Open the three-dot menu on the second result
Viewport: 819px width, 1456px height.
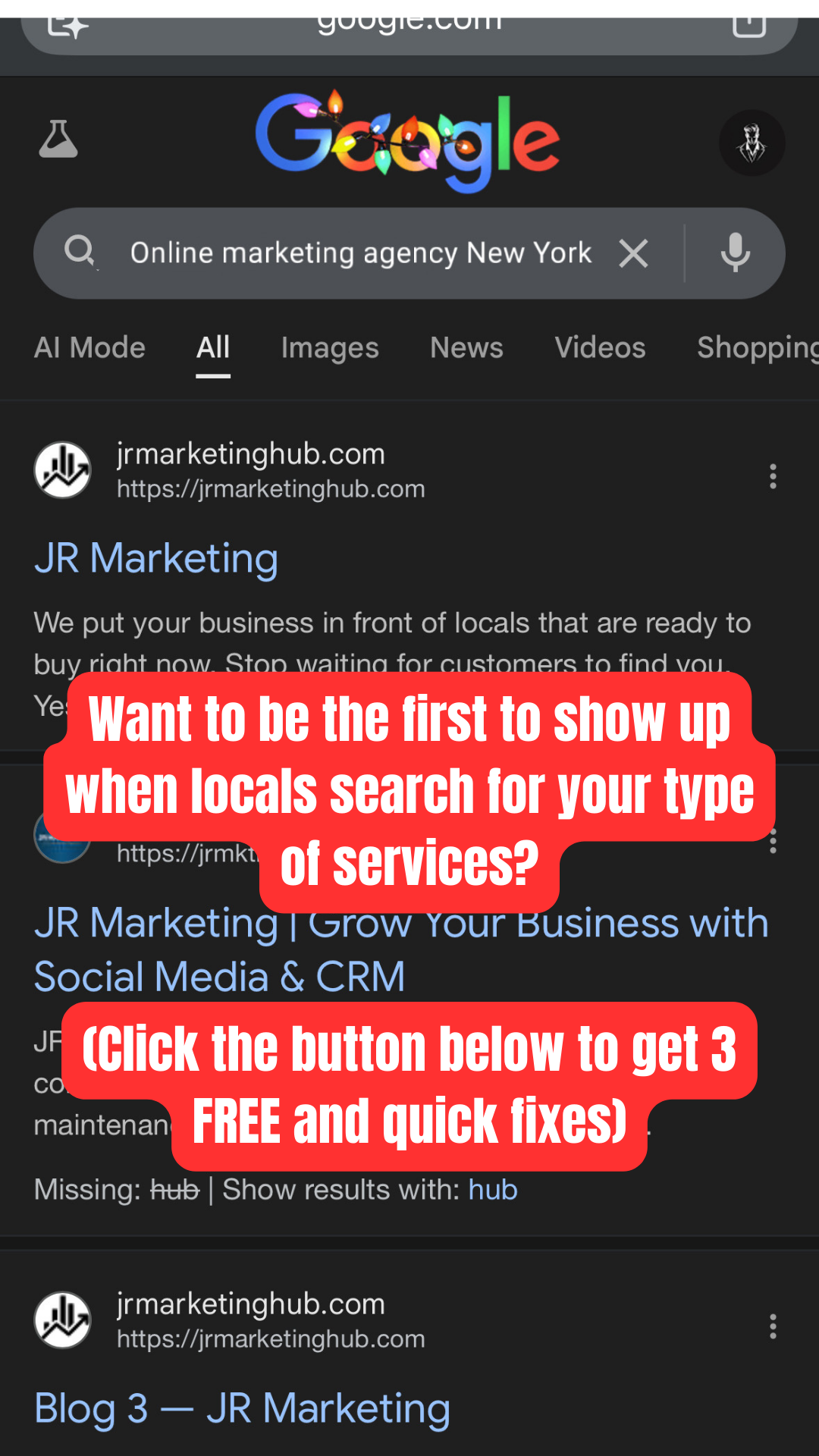tap(773, 840)
